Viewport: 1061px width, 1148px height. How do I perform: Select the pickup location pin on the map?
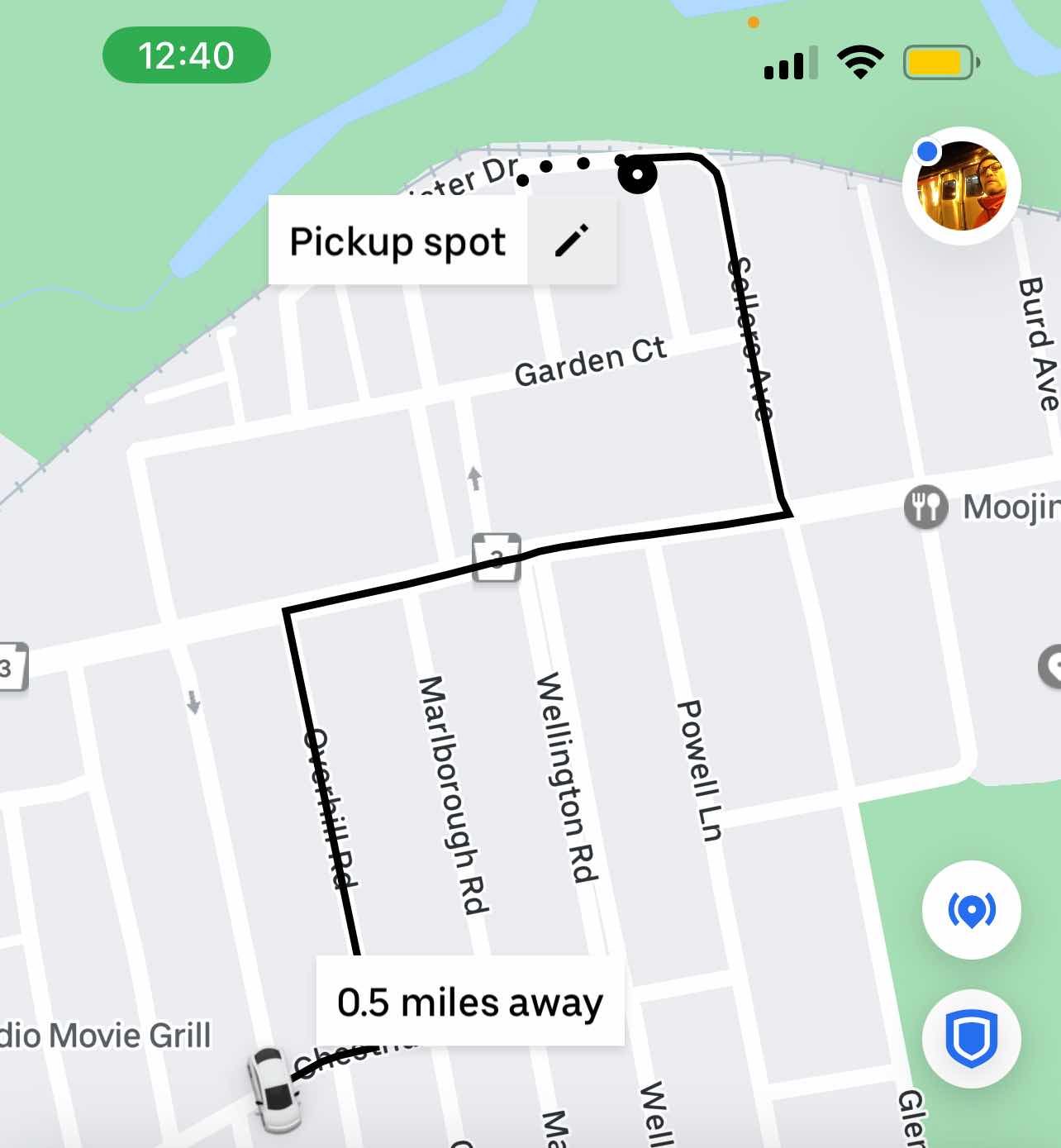pyautogui.click(x=637, y=175)
